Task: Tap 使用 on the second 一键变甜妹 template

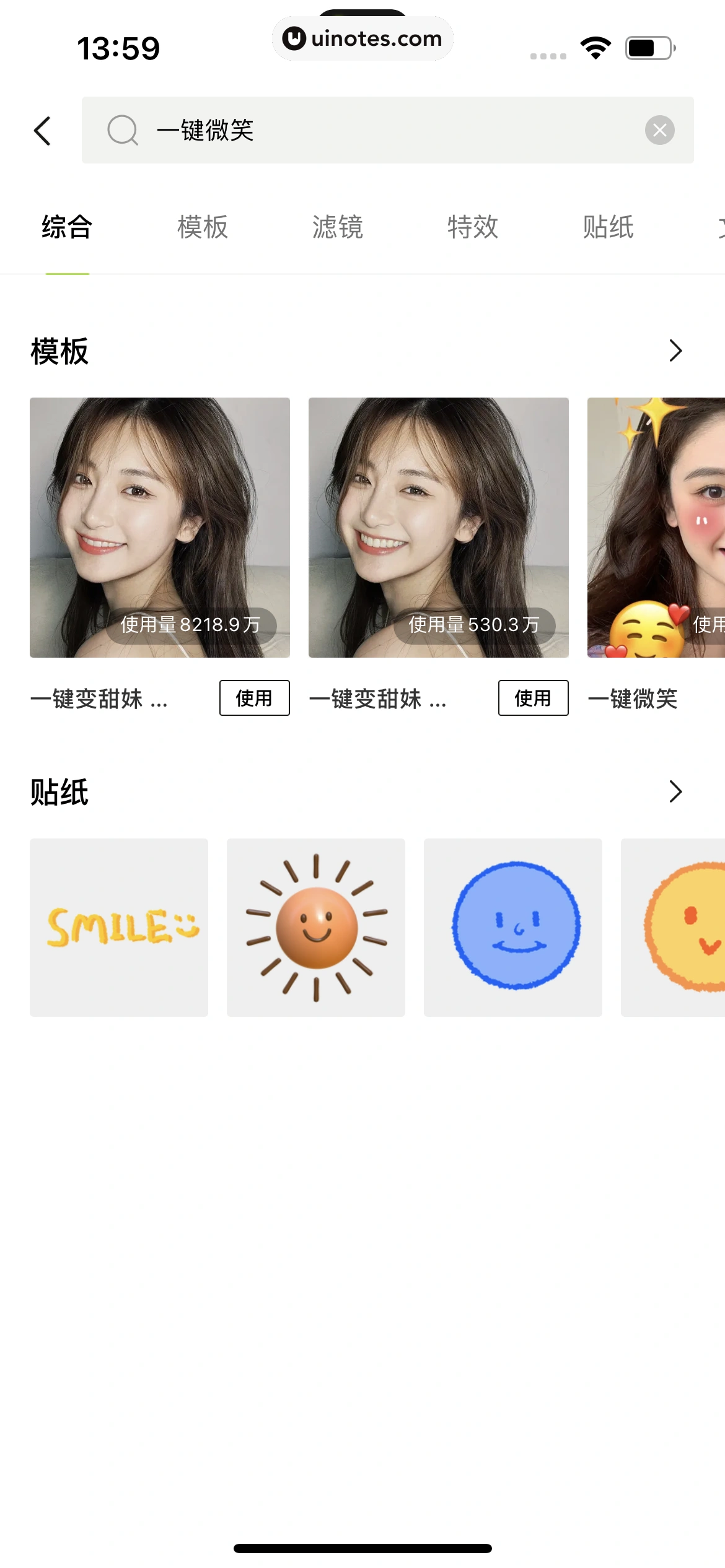Action: pyautogui.click(x=533, y=698)
